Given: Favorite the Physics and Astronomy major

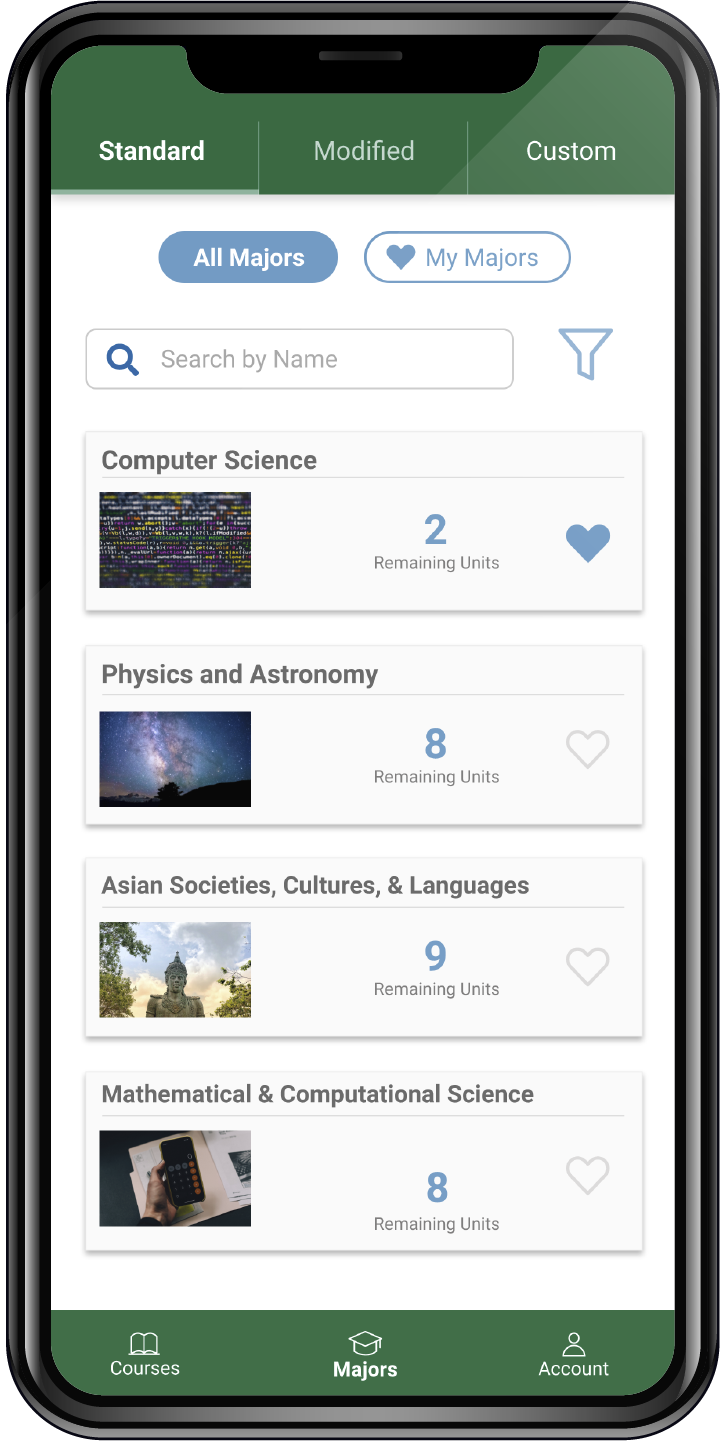Looking at the screenshot, I should point(587,749).
